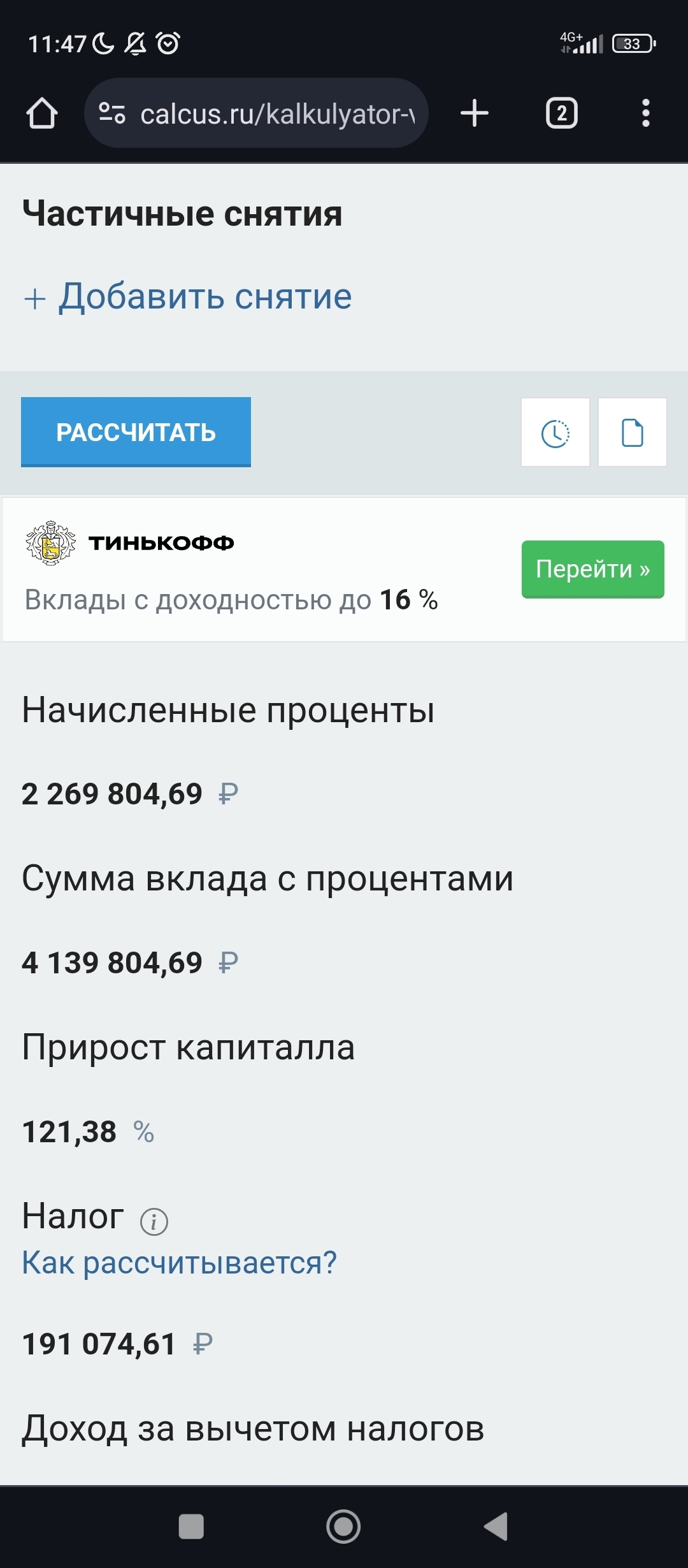Open the tab switcher showing 2 tabs
The image size is (688, 1568).
[561, 113]
